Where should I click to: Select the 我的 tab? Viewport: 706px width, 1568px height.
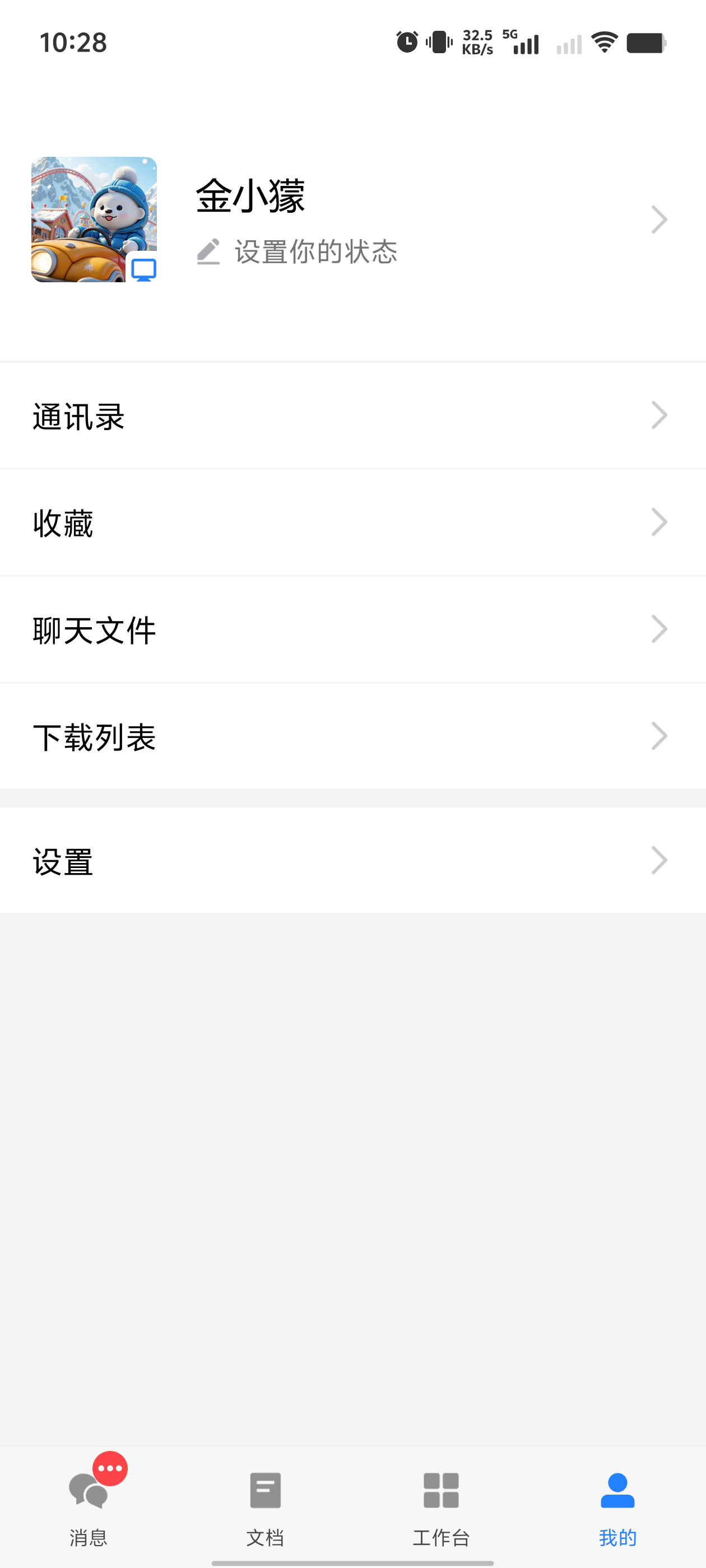(617, 1504)
